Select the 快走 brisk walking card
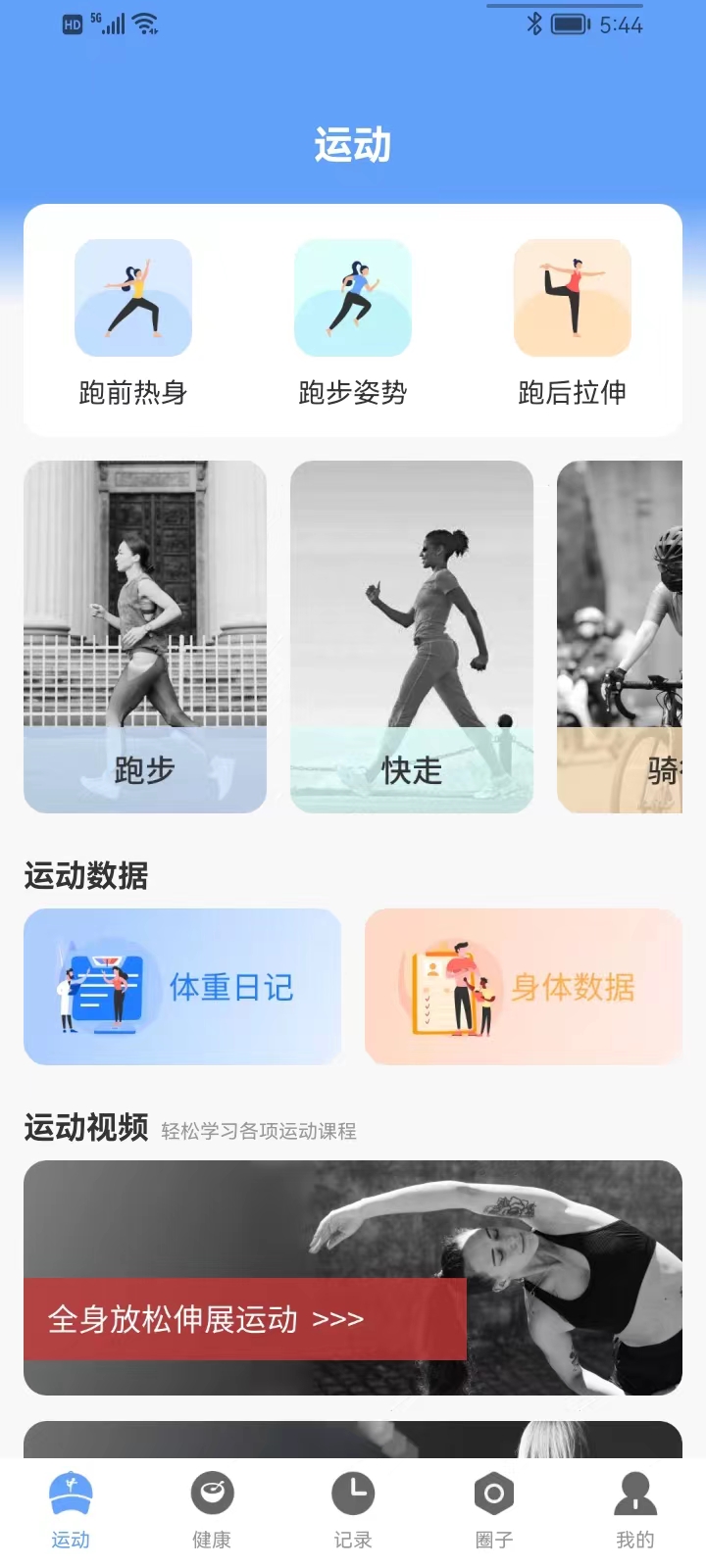Screen dimensions: 706x1568 [x=412, y=637]
